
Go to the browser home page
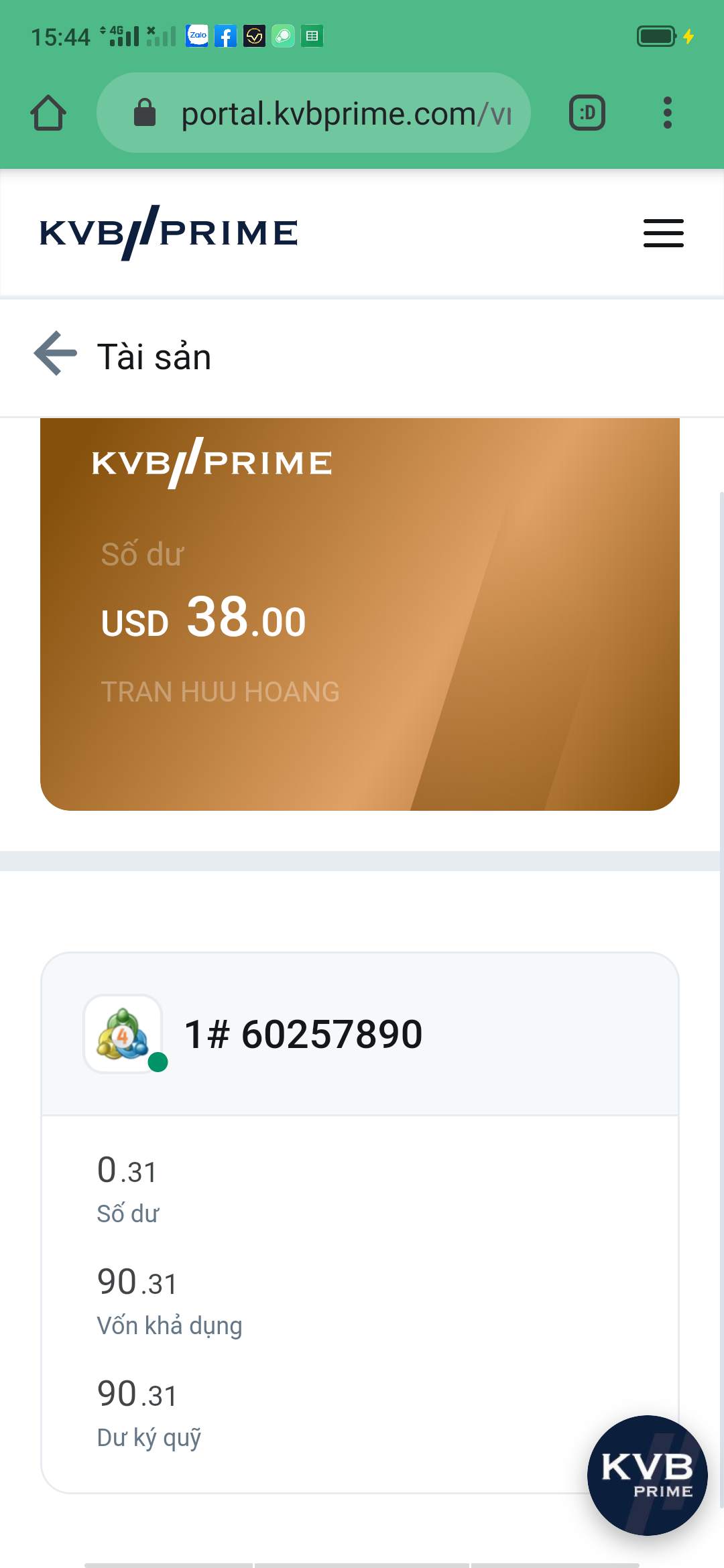point(48,113)
